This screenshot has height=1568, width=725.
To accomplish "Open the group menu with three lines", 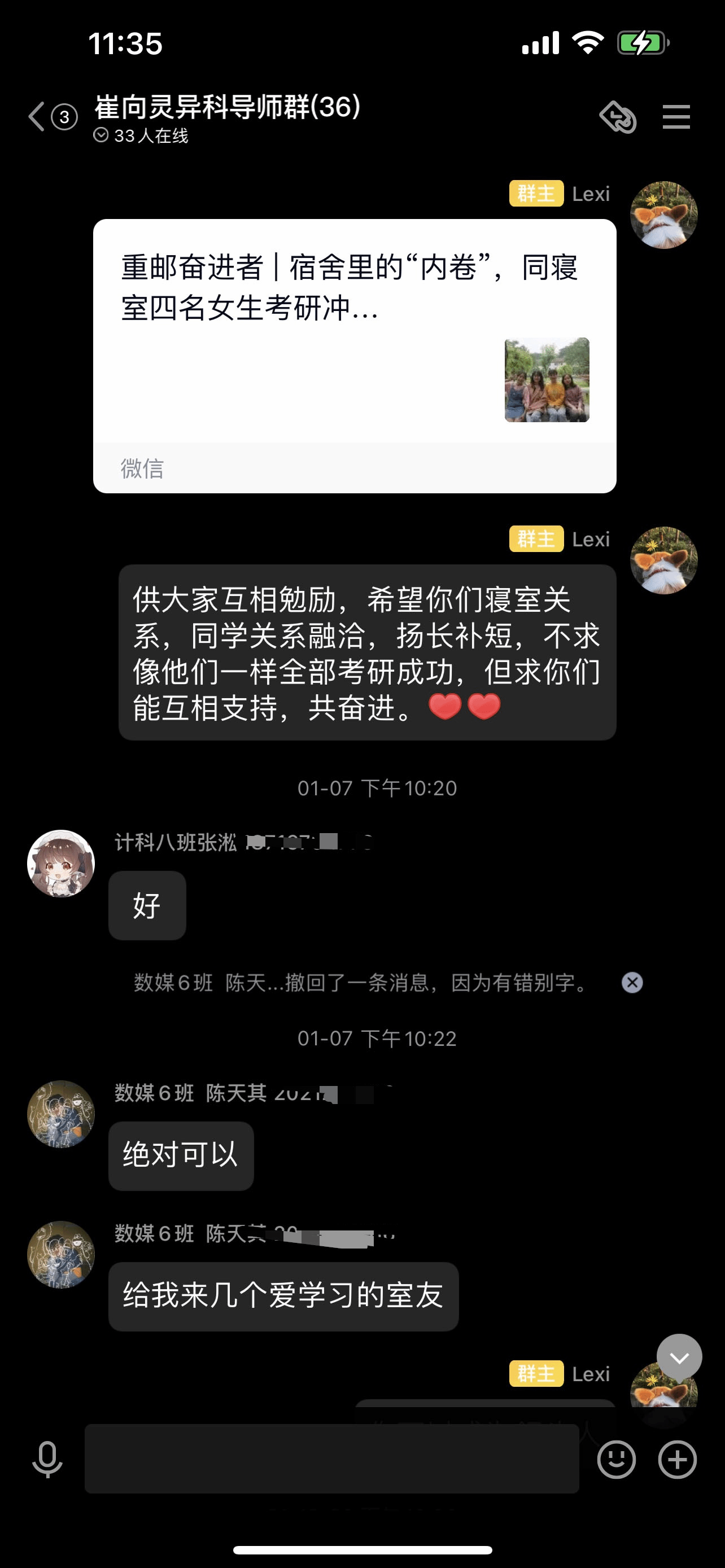I will (676, 116).
